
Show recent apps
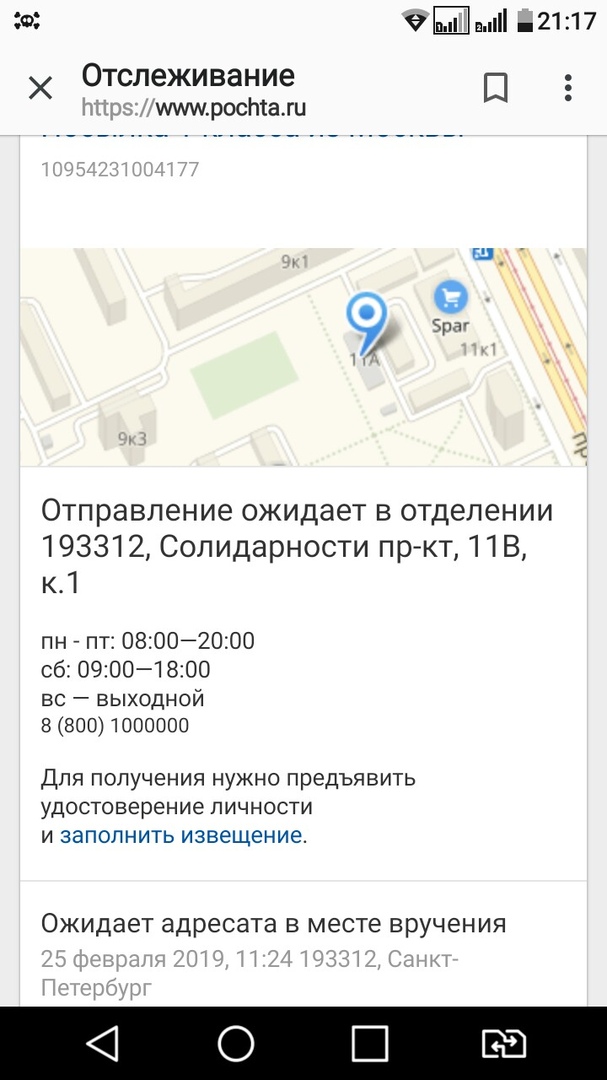coord(370,1043)
